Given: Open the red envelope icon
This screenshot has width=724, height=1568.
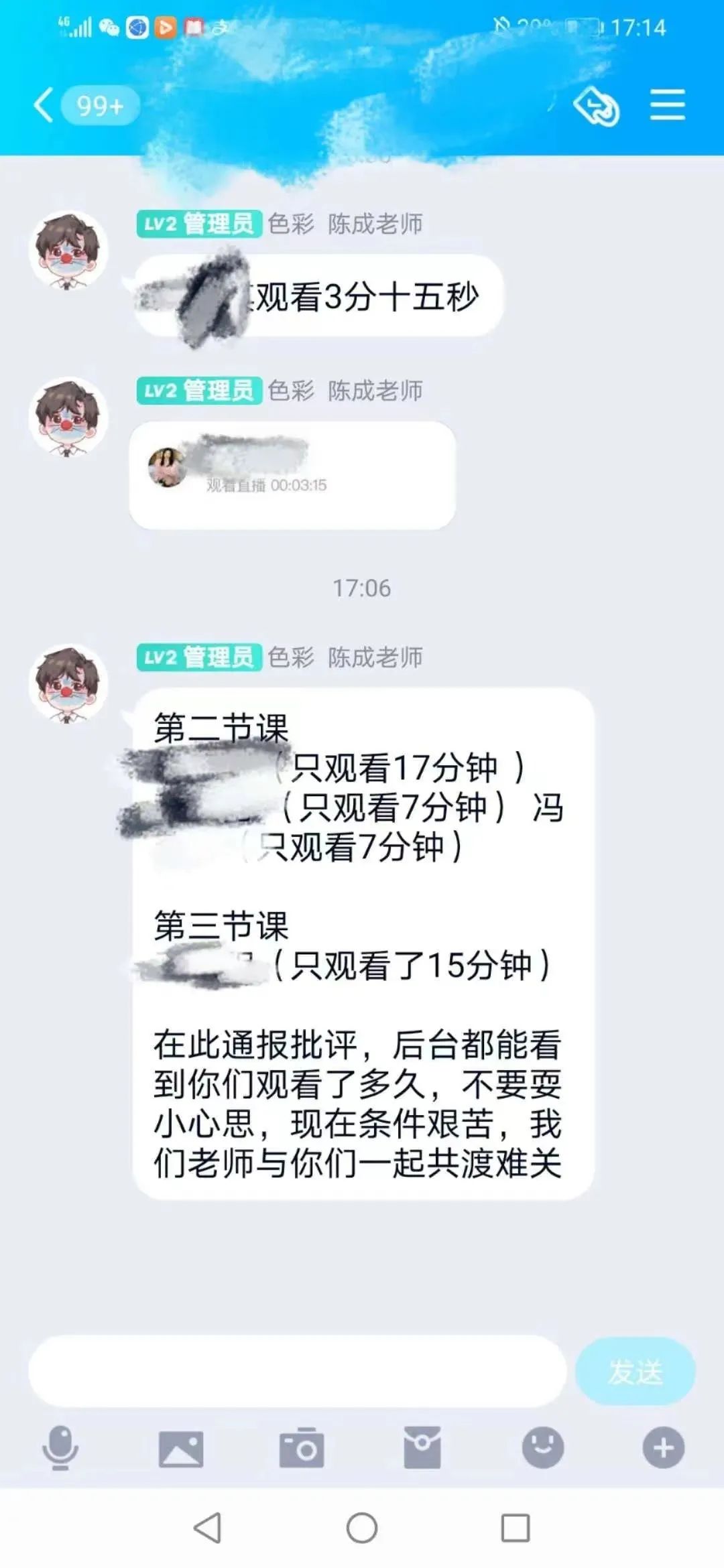Looking at the screenshot, I should pyautogui.click(x=422, y=1447).
